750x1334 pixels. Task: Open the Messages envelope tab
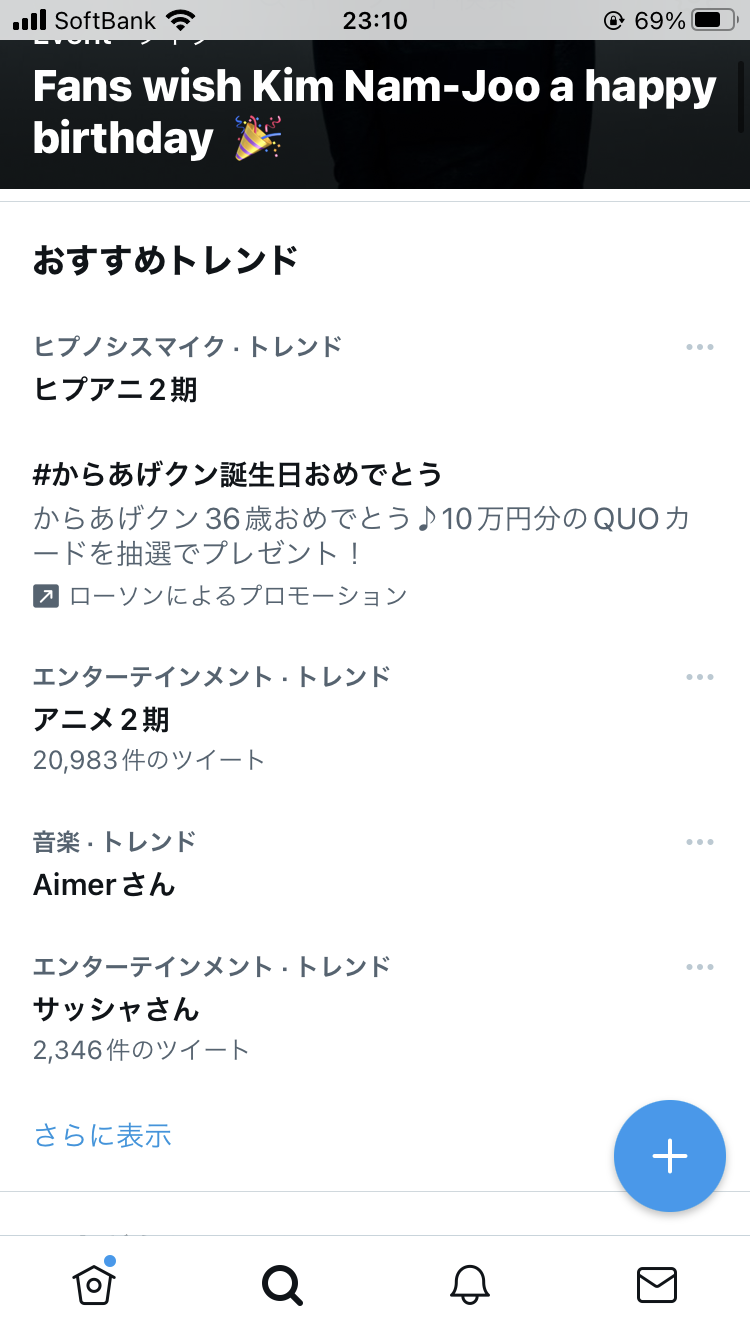click(656, 1284)
